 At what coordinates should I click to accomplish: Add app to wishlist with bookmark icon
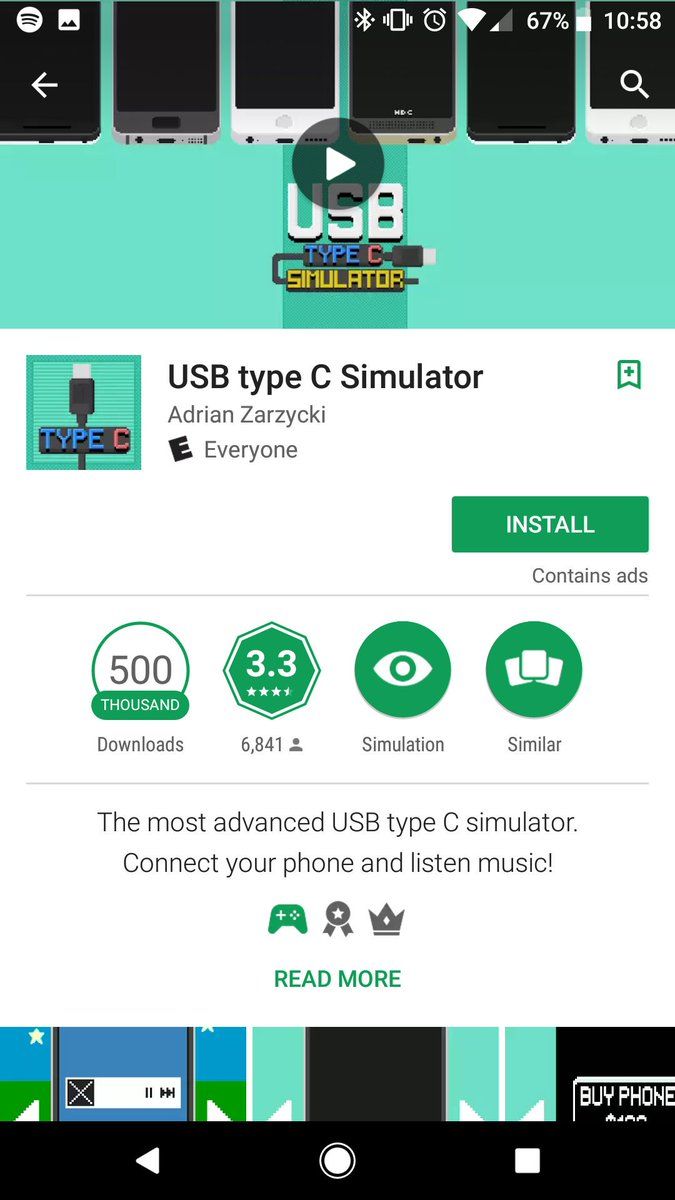[628, 375]
